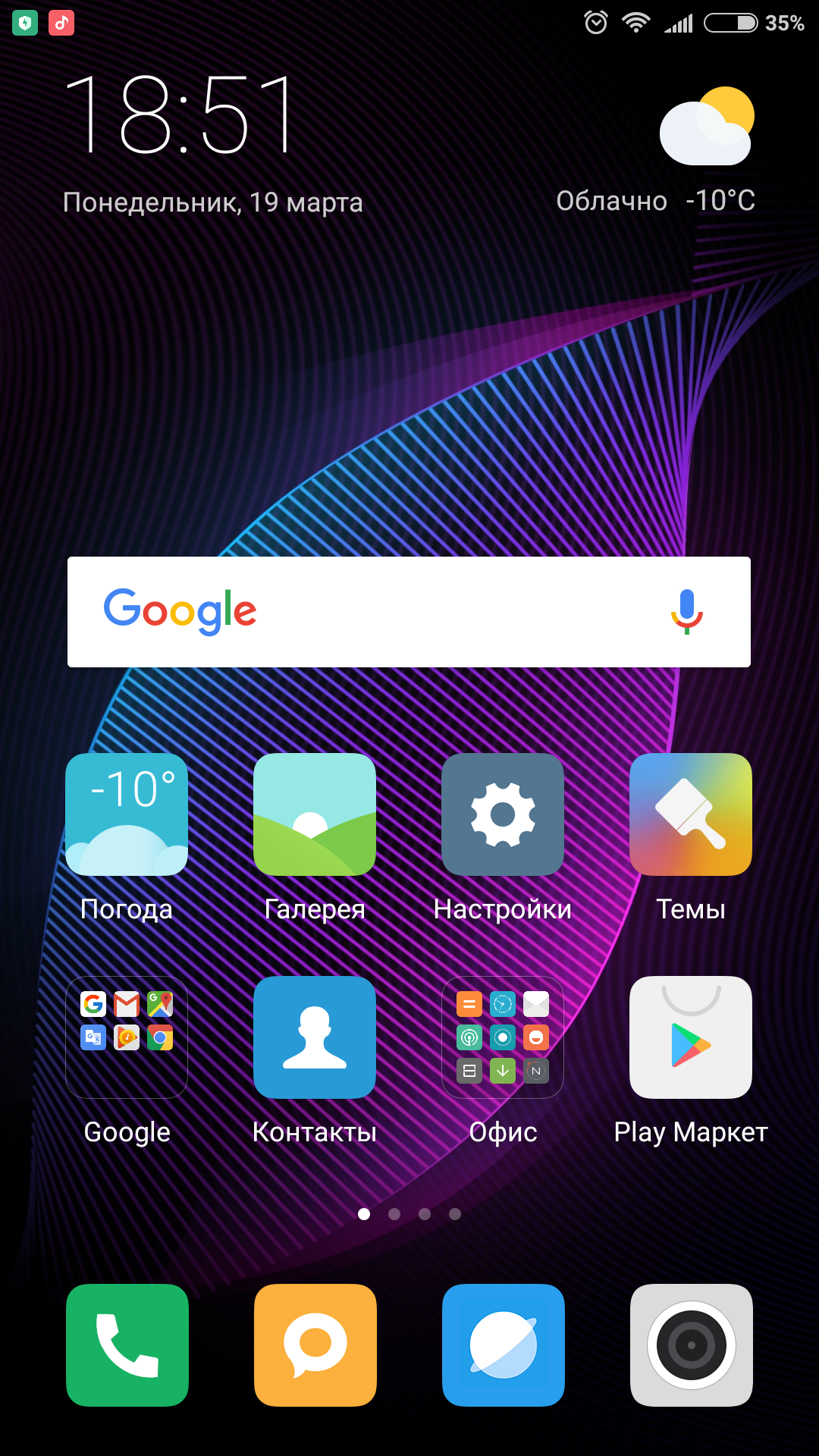Start voice search with the microphone

coord(687,611)
